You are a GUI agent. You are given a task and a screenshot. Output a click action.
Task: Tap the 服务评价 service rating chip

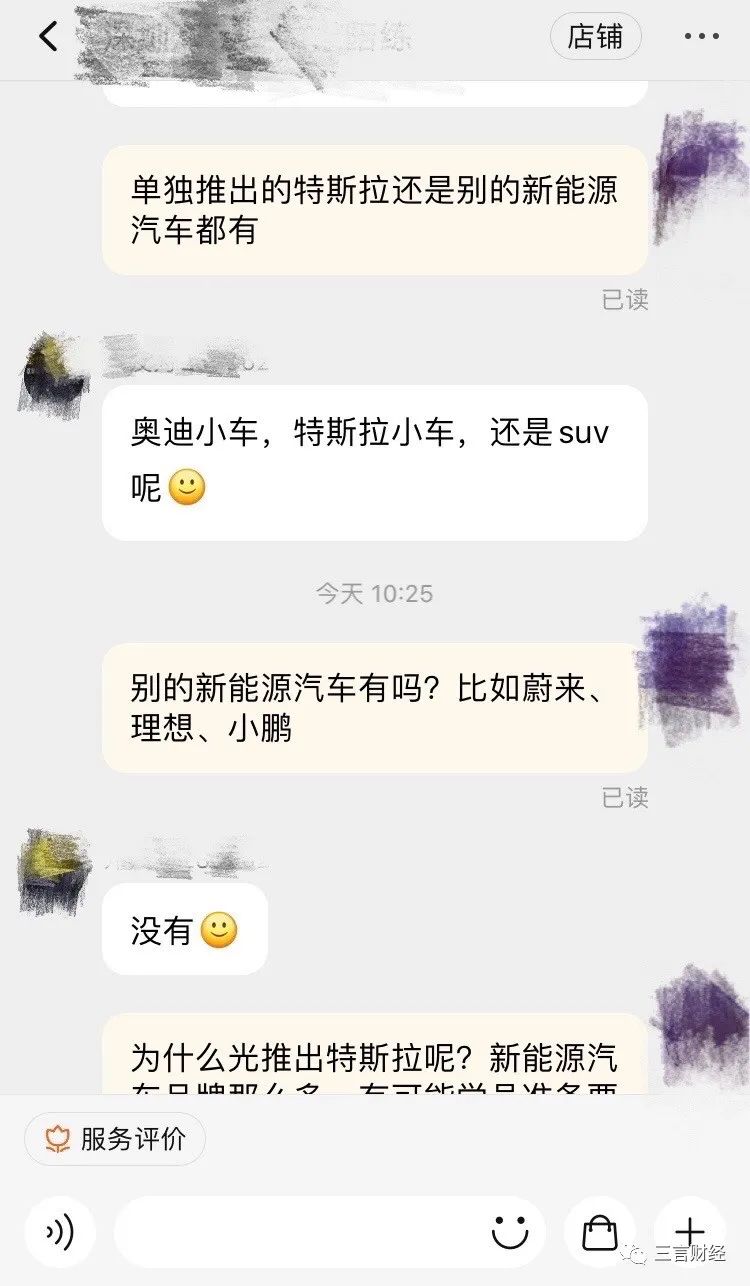coord(115,1139)
